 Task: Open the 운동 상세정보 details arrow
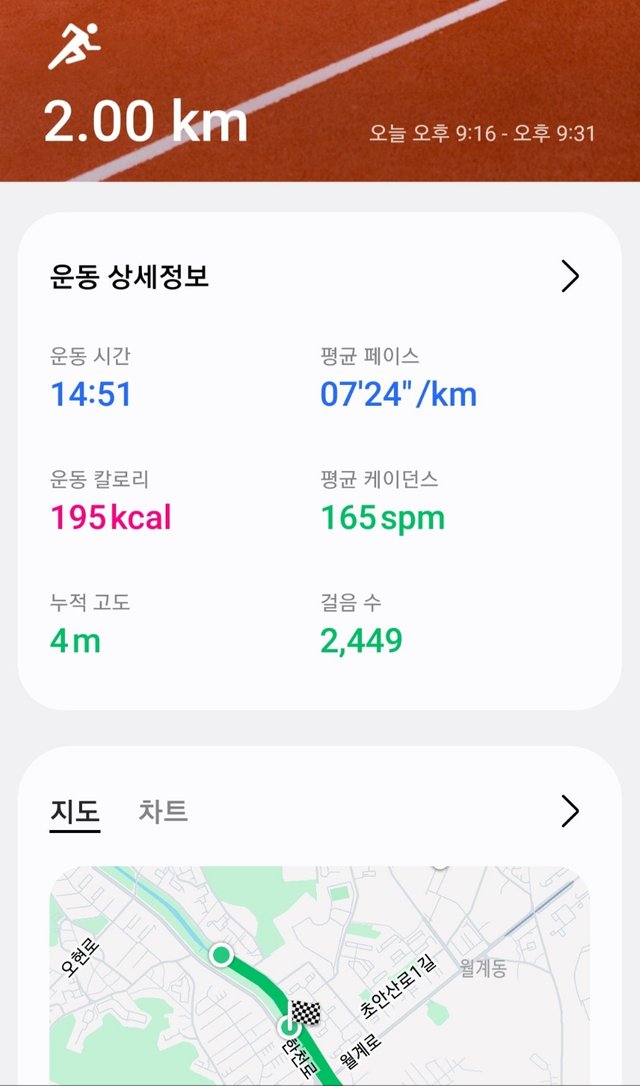click(569, 276)
